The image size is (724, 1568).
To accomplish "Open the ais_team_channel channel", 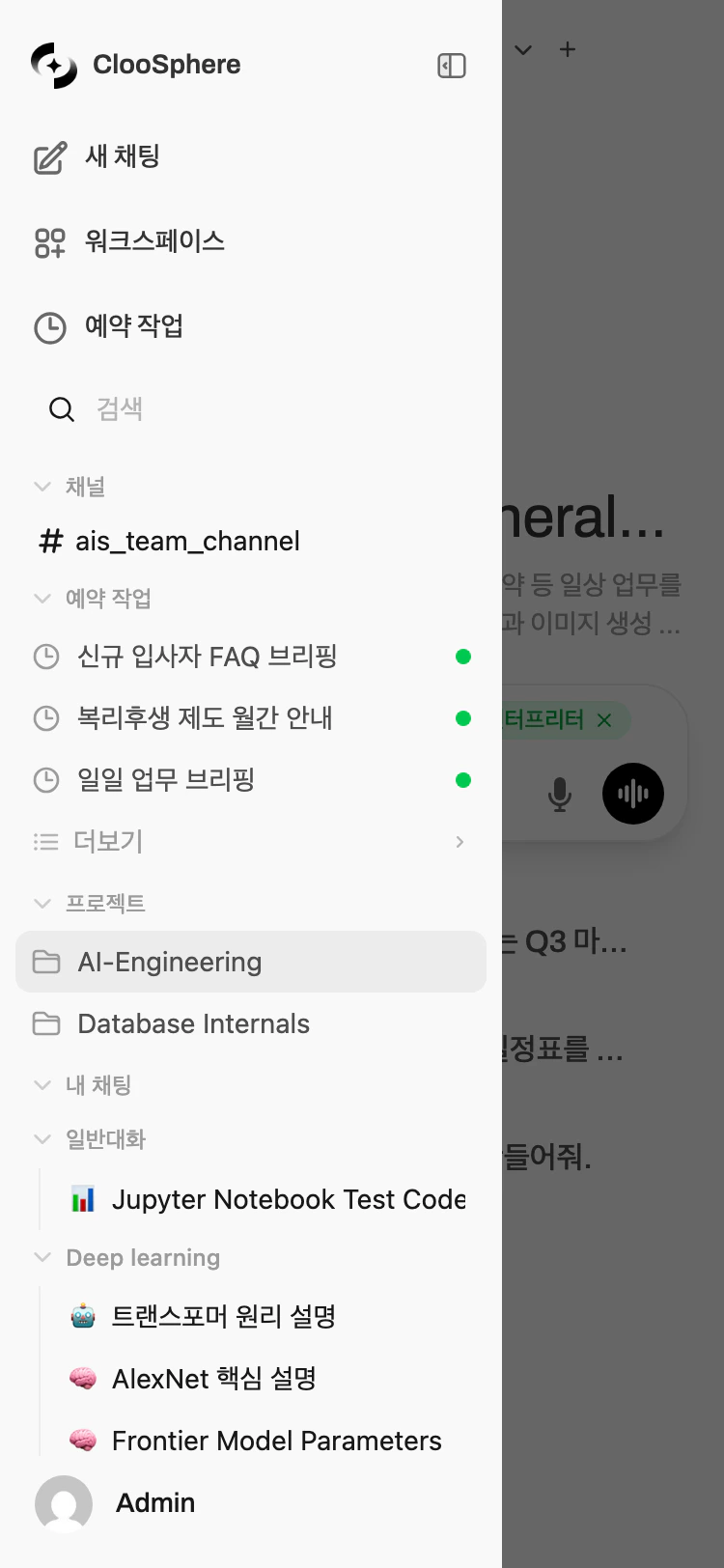I will click(187, 541).
